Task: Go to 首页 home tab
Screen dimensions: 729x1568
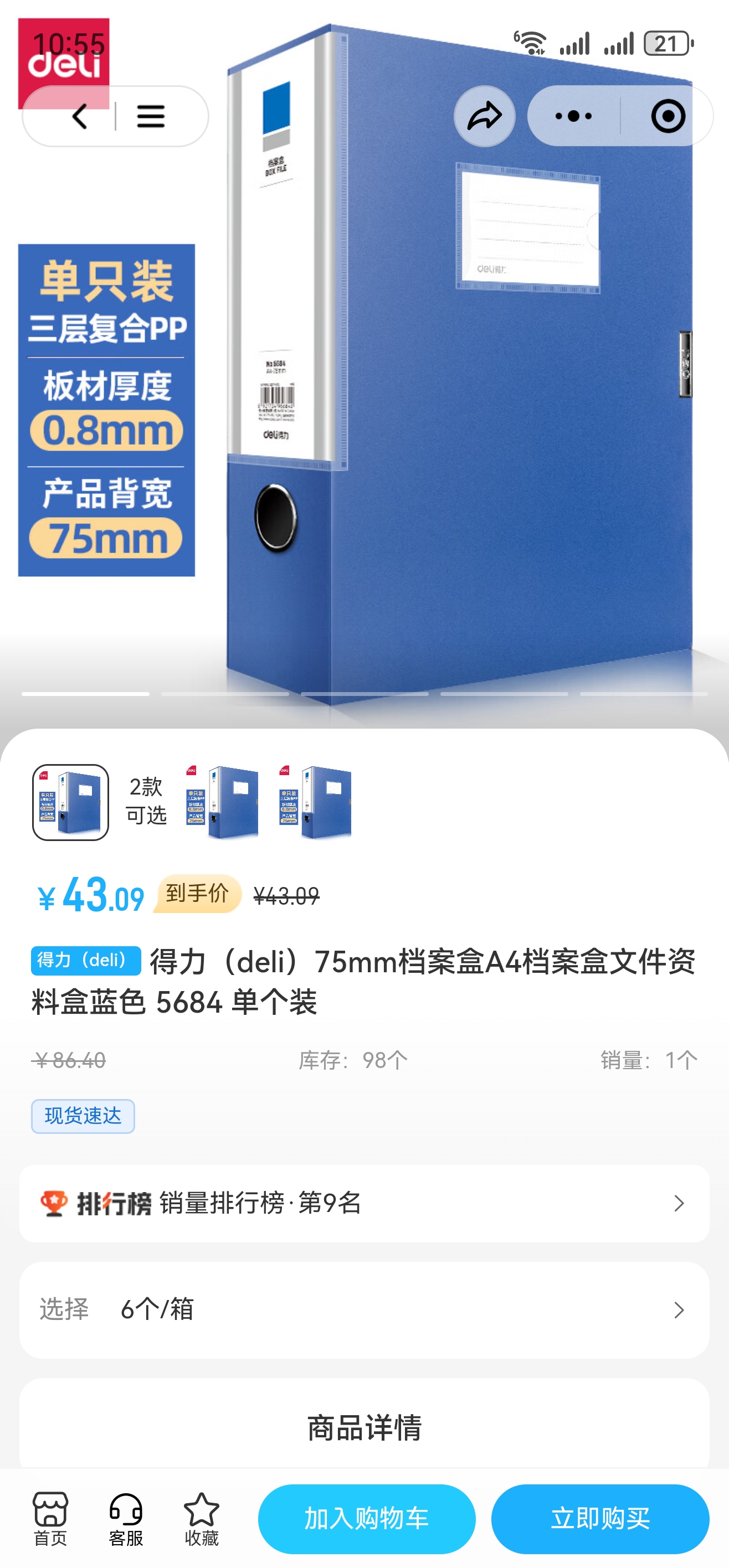Action: pyautogui.click(x=50, y=1519)
